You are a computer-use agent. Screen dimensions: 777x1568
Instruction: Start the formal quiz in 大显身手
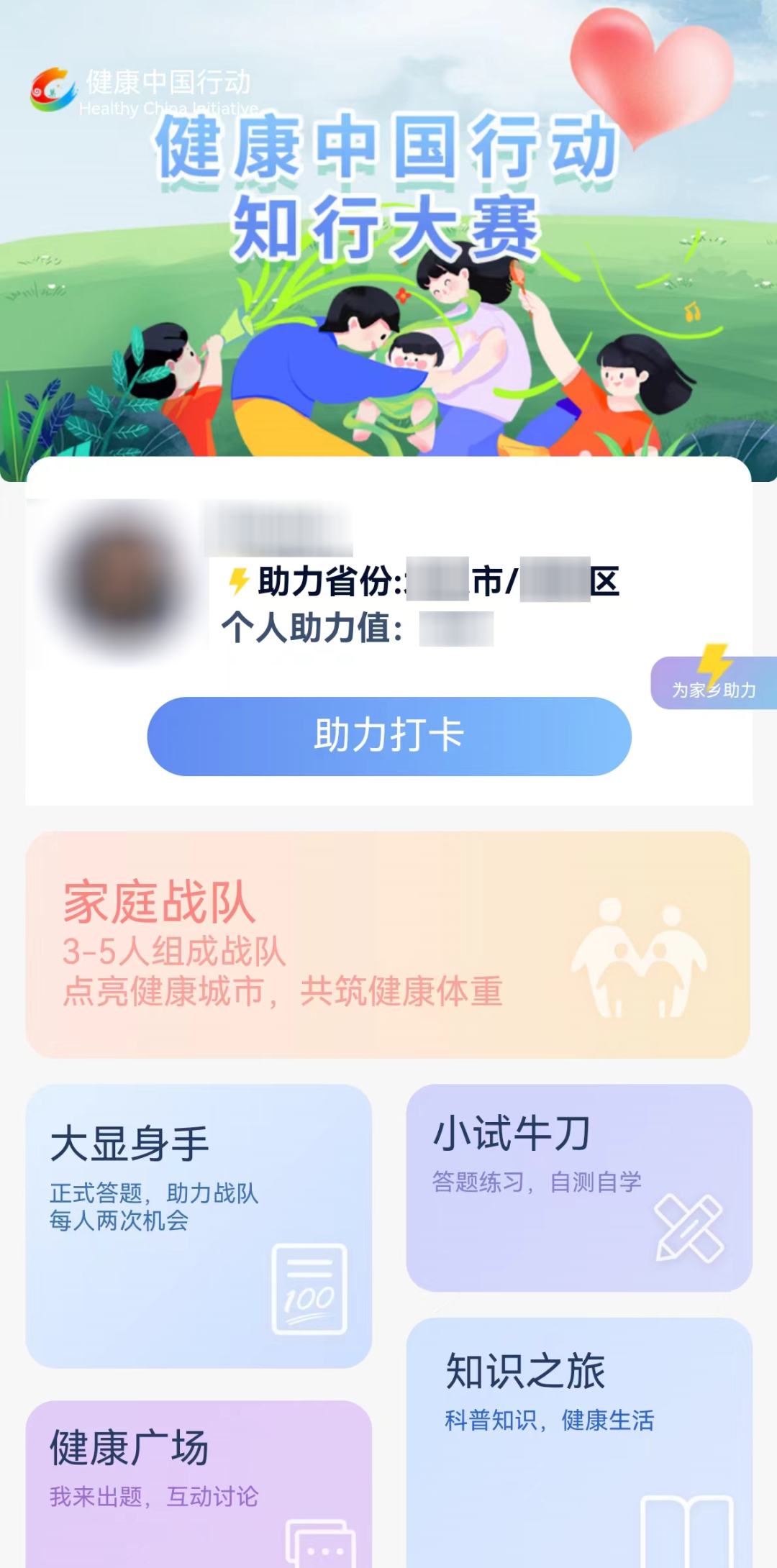pyautogui.click(x=199, y=1225)
